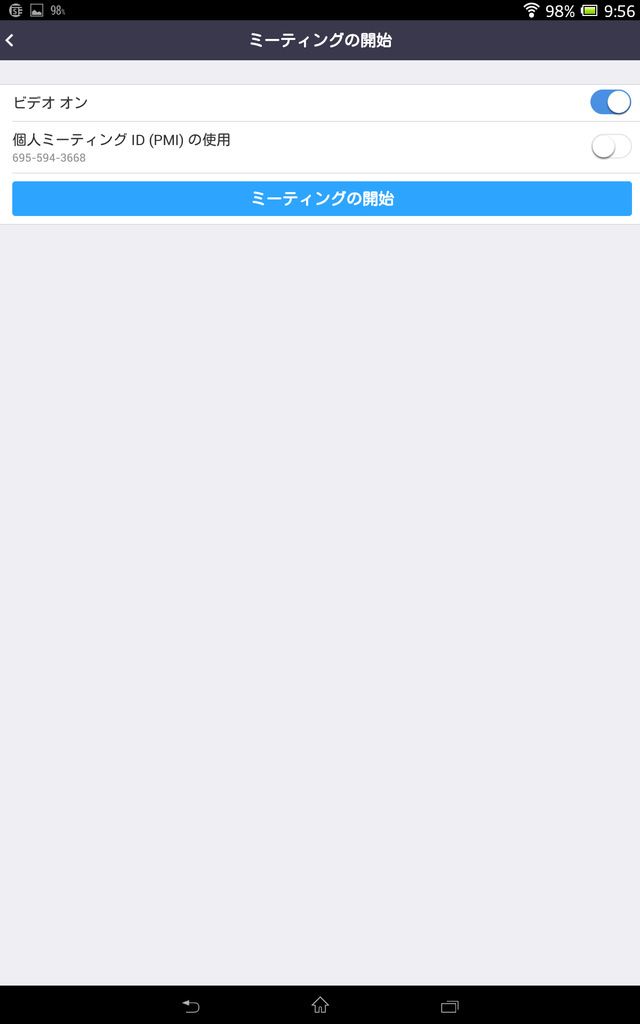The width and height of the screenshot is (640, 1024).
Task: Enable 個人ミーティング ID (PMI) の使用
Action: pyautogui.click(x=610, y=147)
